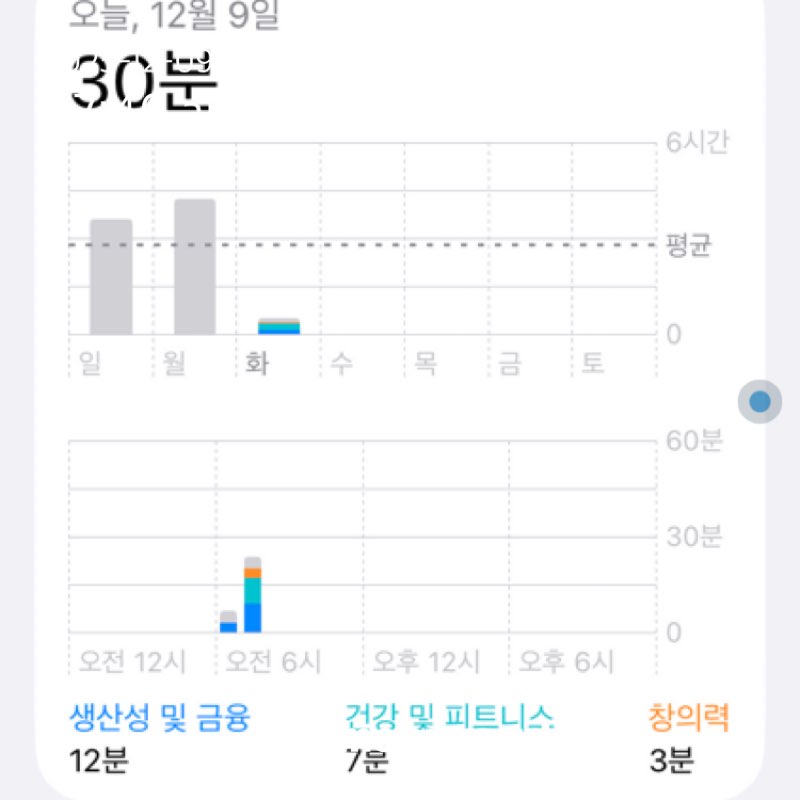Select Sunday's (일) bar in the weekly chart
The image size is (800, 800).
pyautogui.click(x=111, y=277)
